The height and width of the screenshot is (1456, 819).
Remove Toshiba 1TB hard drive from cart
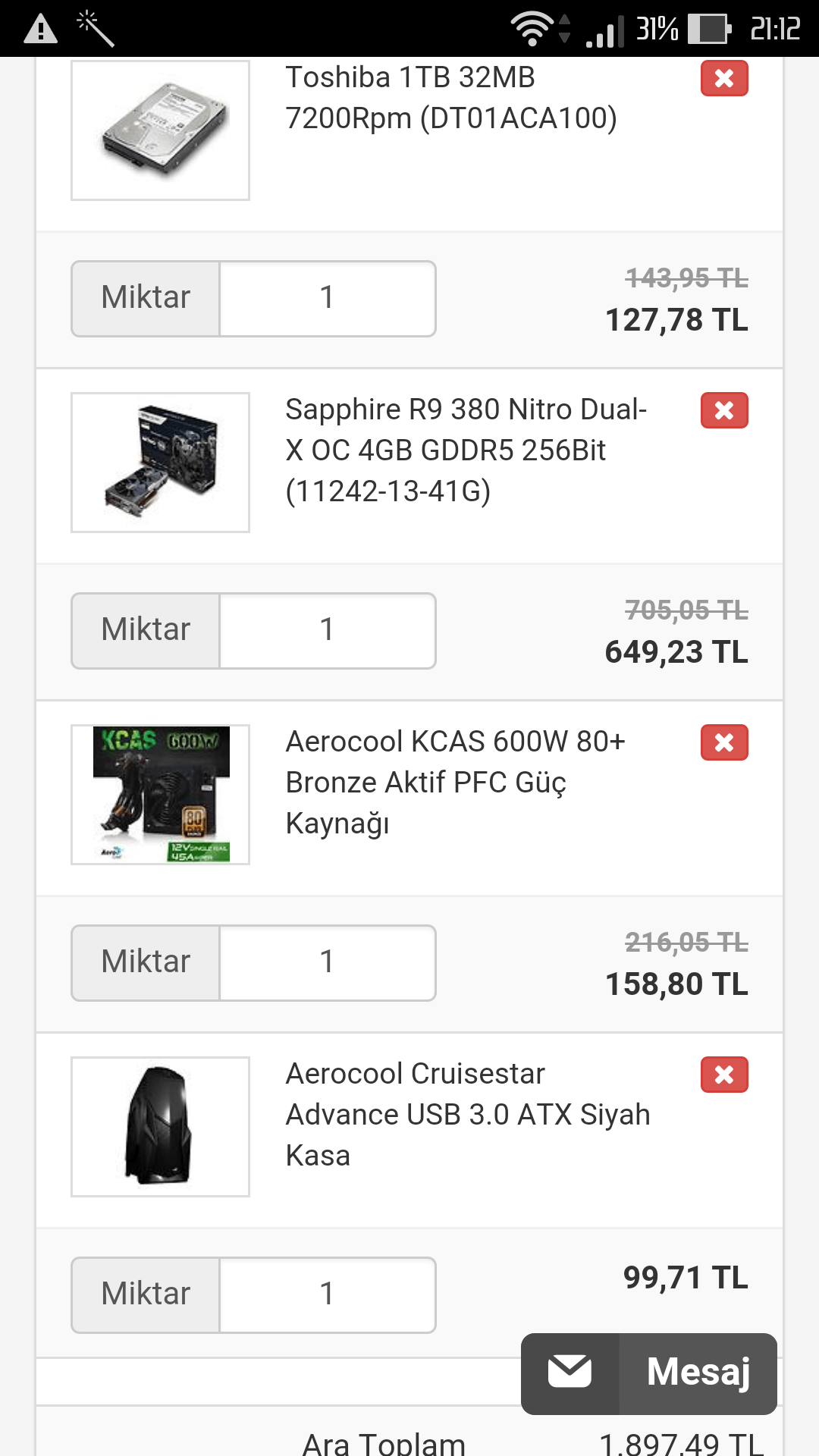pyautogui.click(x=724, y=78)
